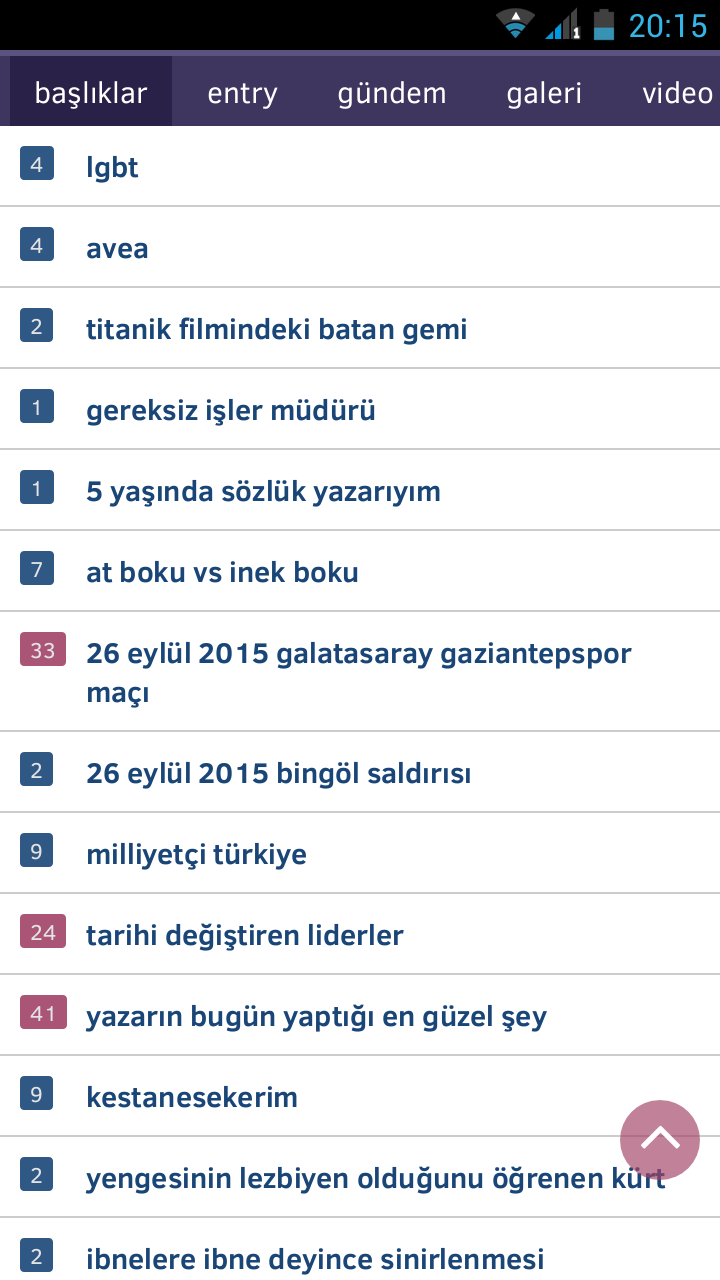This screenshot has height=1280, width=720.
Task: Open the kestanesekerim topic
Action: (x=360, y=1096)
